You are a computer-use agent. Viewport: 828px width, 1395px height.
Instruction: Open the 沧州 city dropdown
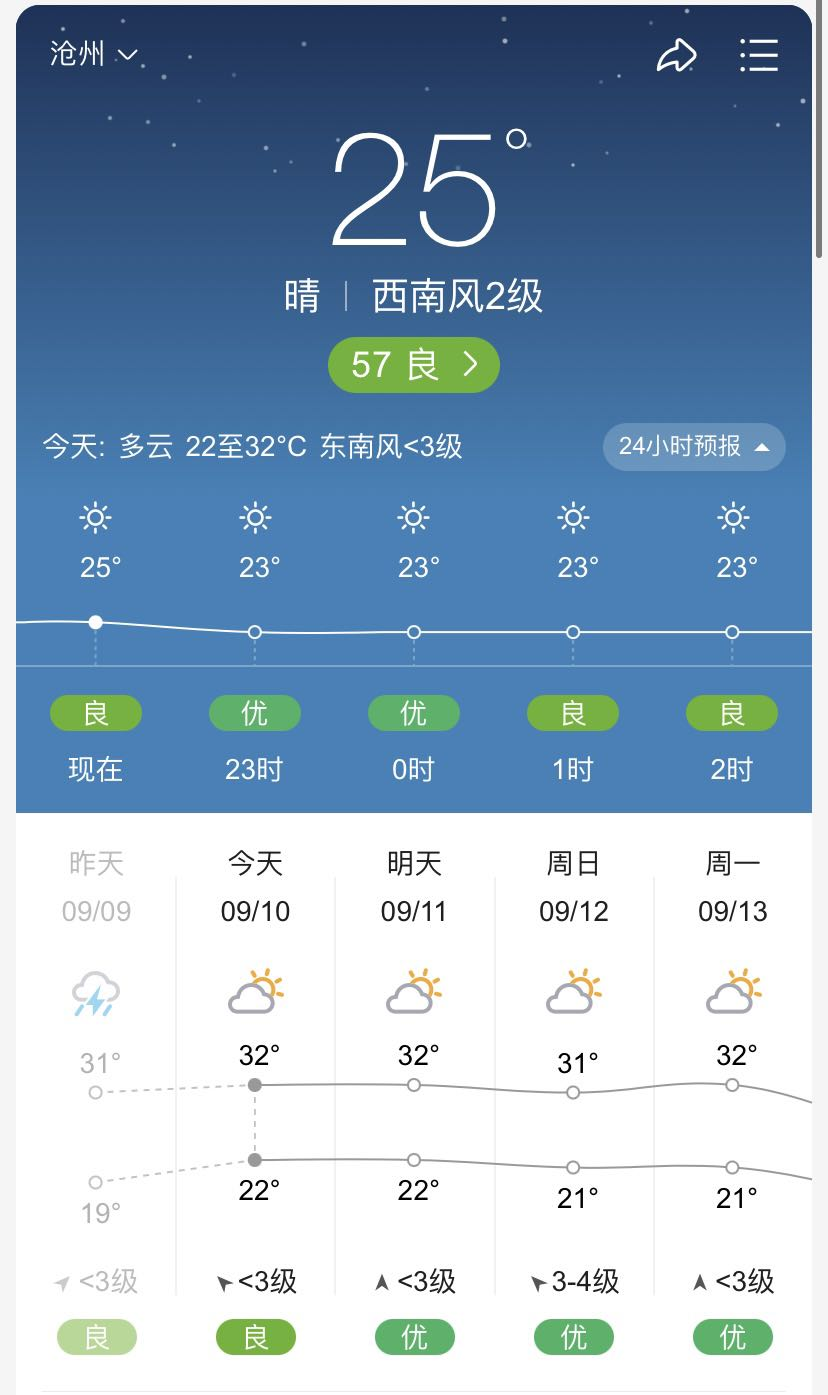tap(94, 53)
